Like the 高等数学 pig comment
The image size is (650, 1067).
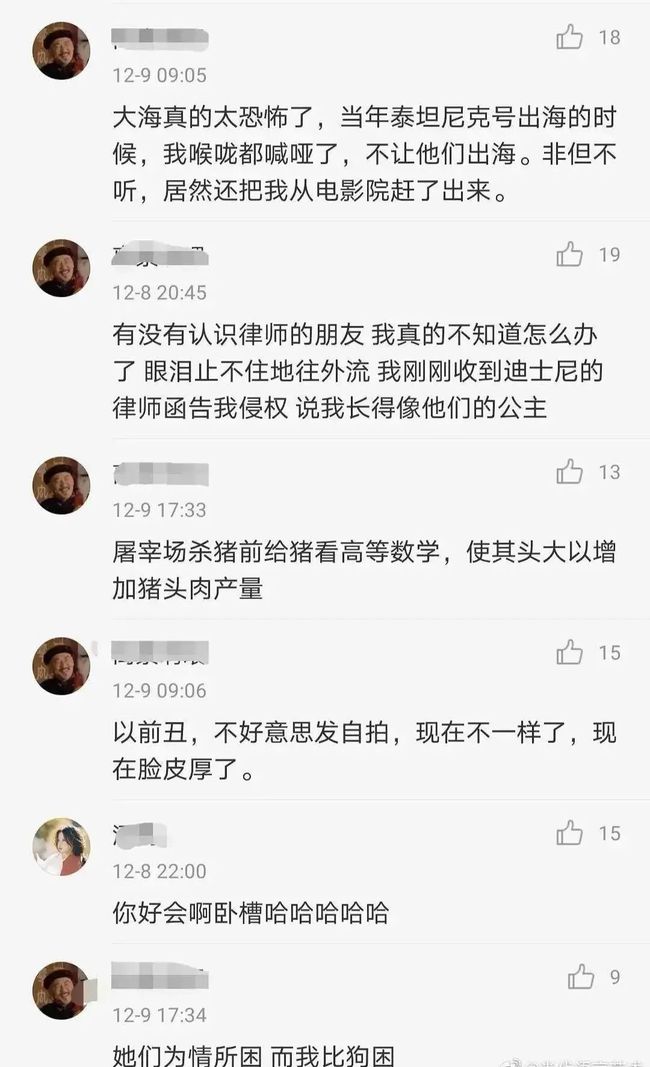[570, 472]
